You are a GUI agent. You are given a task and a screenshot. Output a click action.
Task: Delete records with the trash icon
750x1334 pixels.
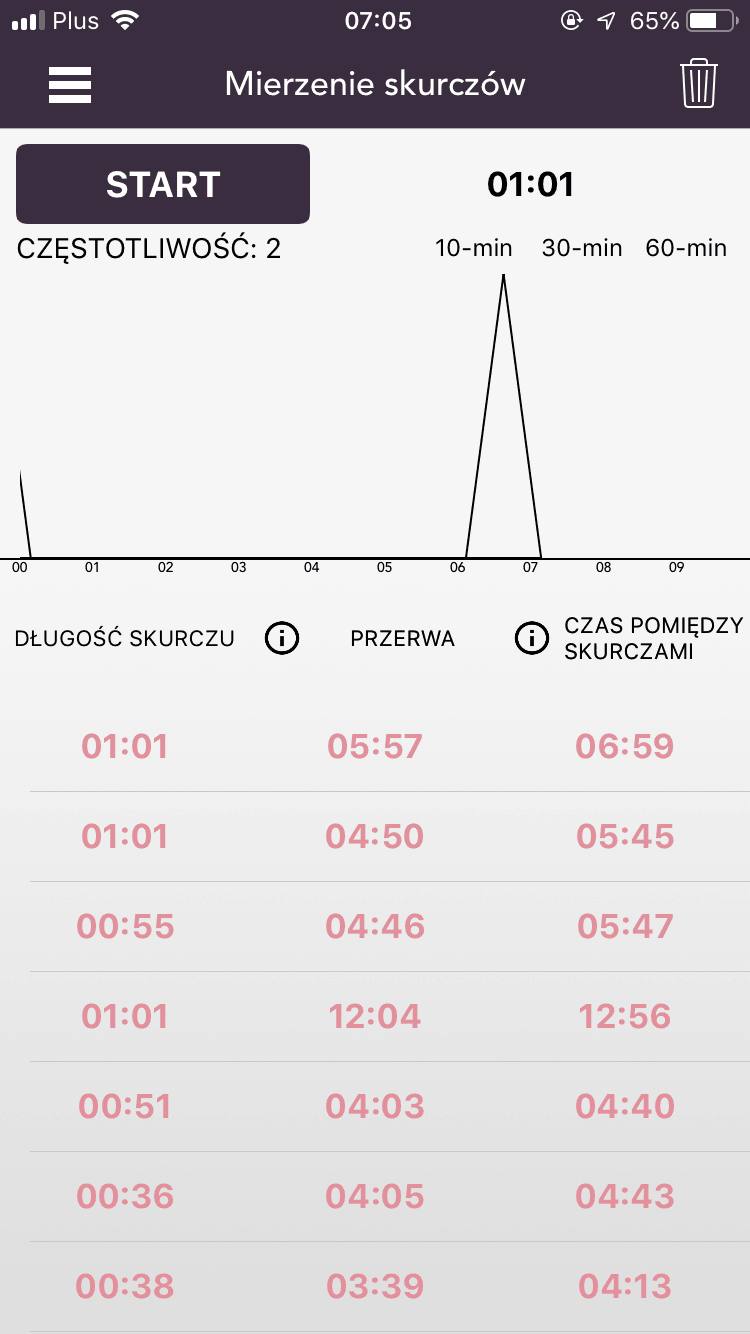coord(699,83)
